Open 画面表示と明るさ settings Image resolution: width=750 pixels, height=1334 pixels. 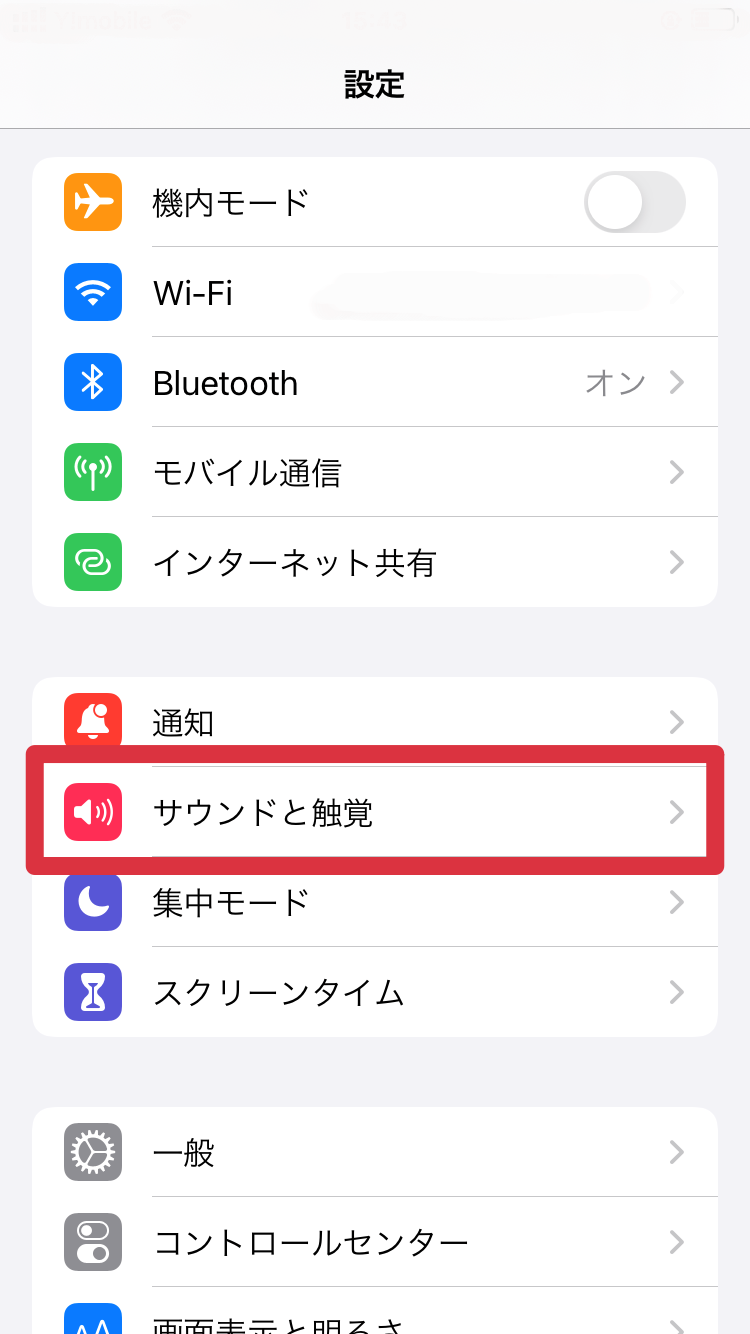(x=375, y=1311)
